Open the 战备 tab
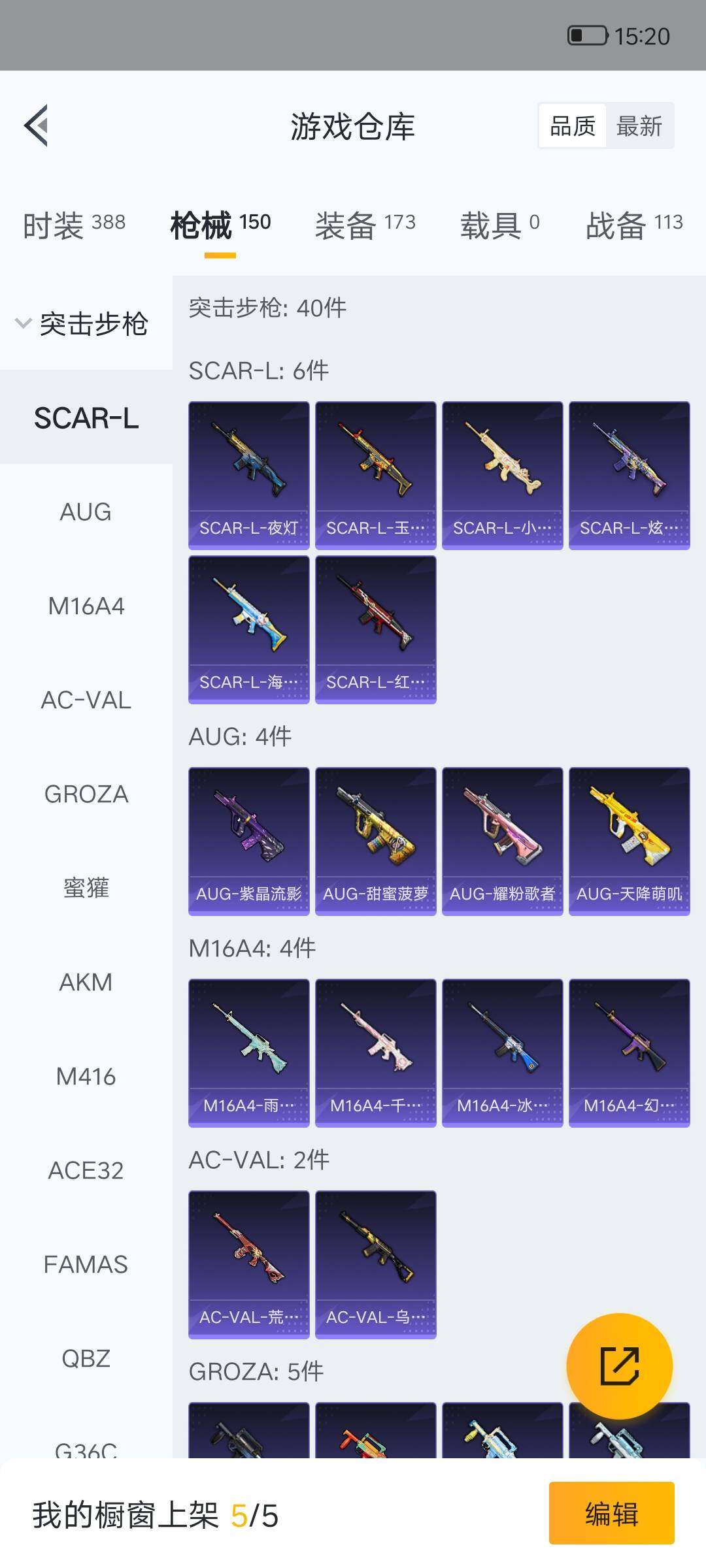 click(x=633, y=225)
